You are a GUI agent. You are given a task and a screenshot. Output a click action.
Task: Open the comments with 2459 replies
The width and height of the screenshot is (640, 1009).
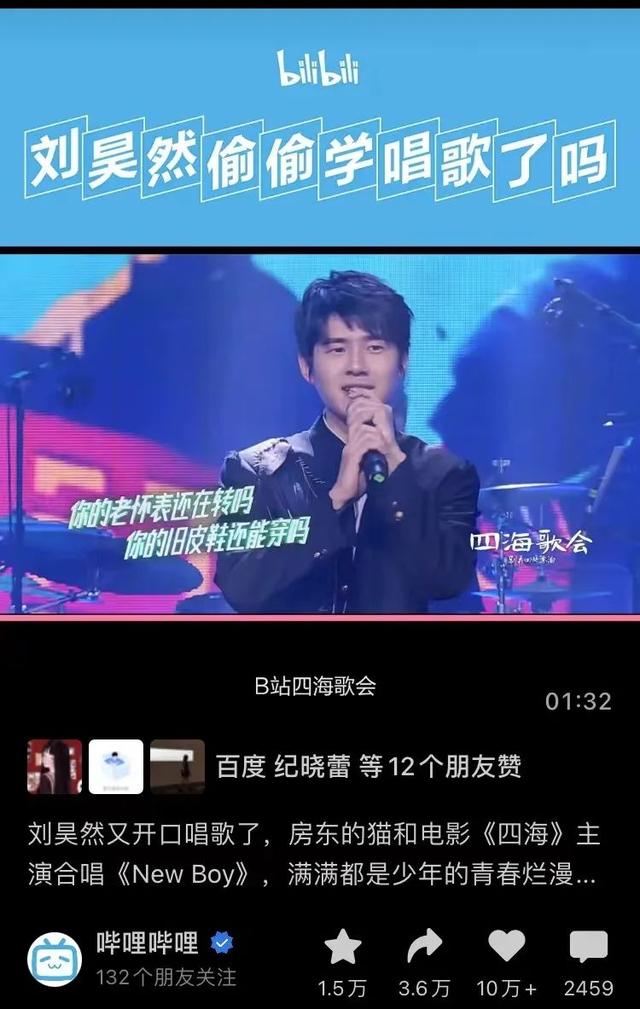[588, 946]
